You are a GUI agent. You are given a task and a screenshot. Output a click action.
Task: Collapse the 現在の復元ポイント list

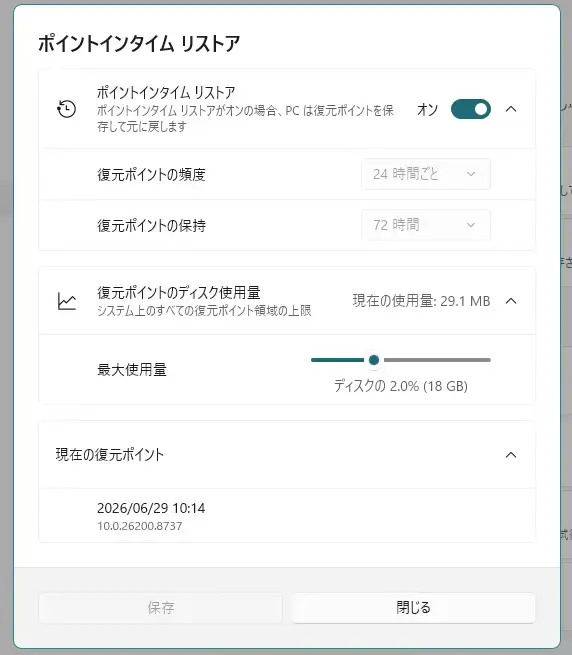pyautogui.click(x=511, y=455)
